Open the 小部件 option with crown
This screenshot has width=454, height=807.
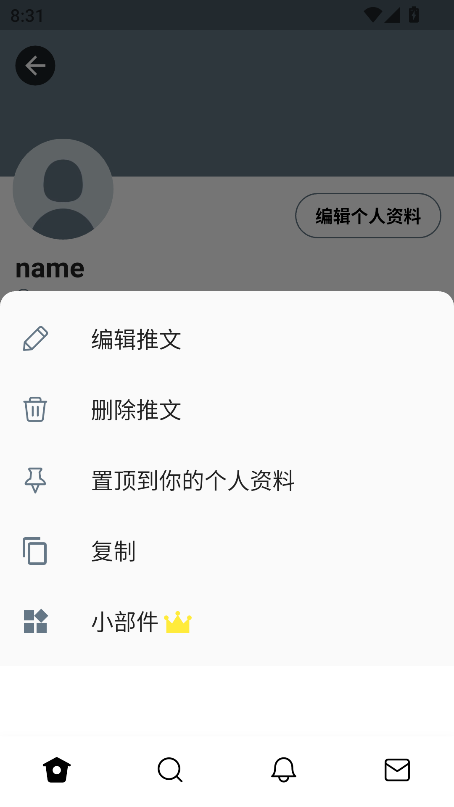pyautogui.click(x=227, y=622)
